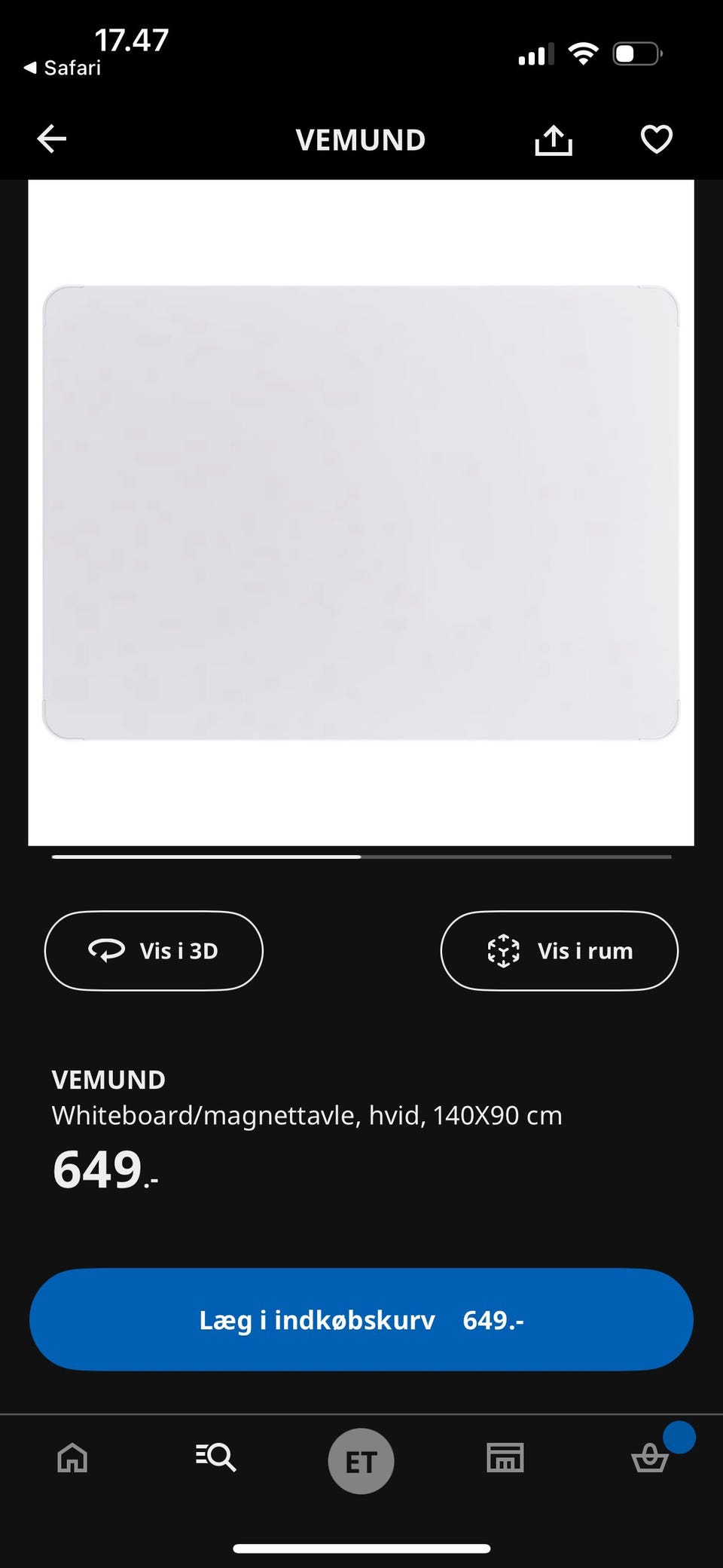Share the VEMUND product page
The image size is (723, 1568).
(554, 139)
